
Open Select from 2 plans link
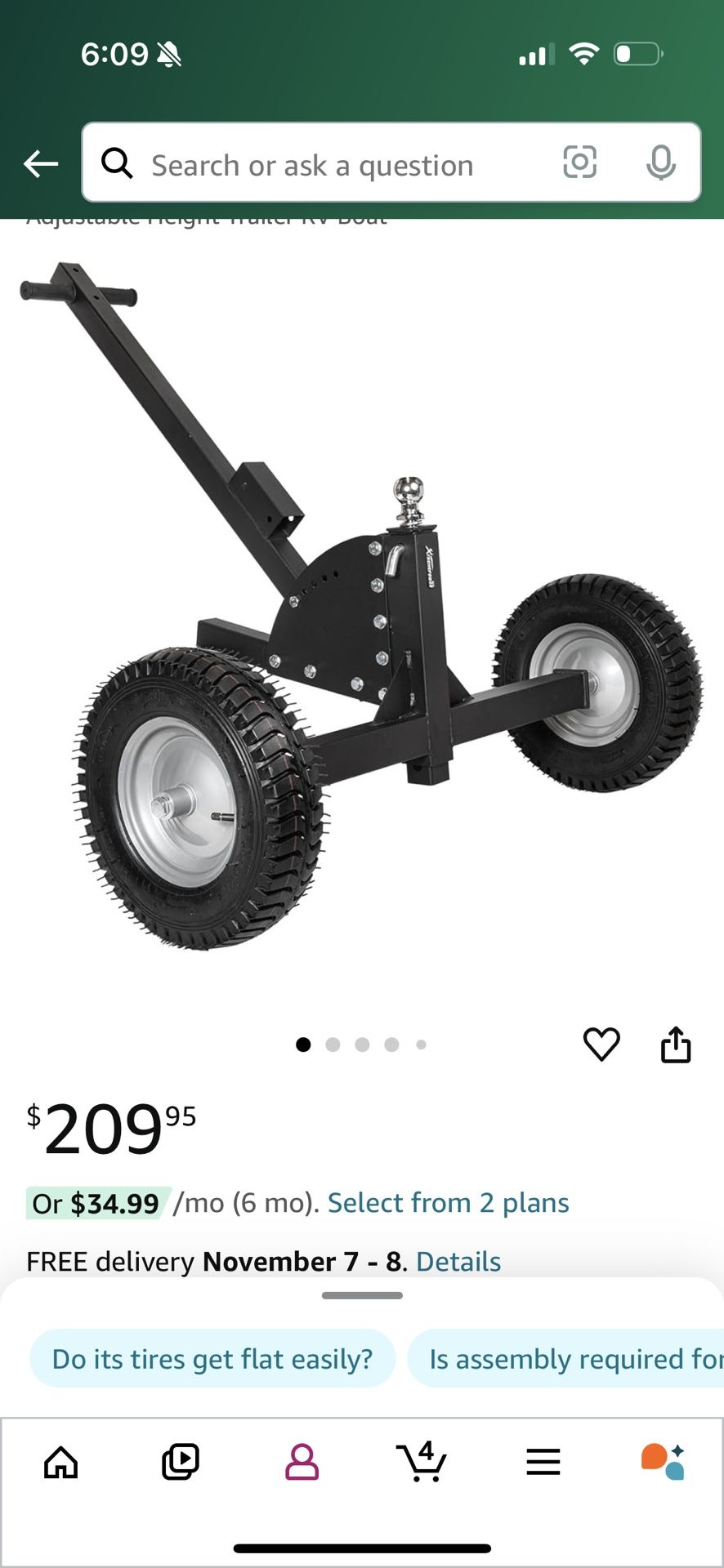448,1203
